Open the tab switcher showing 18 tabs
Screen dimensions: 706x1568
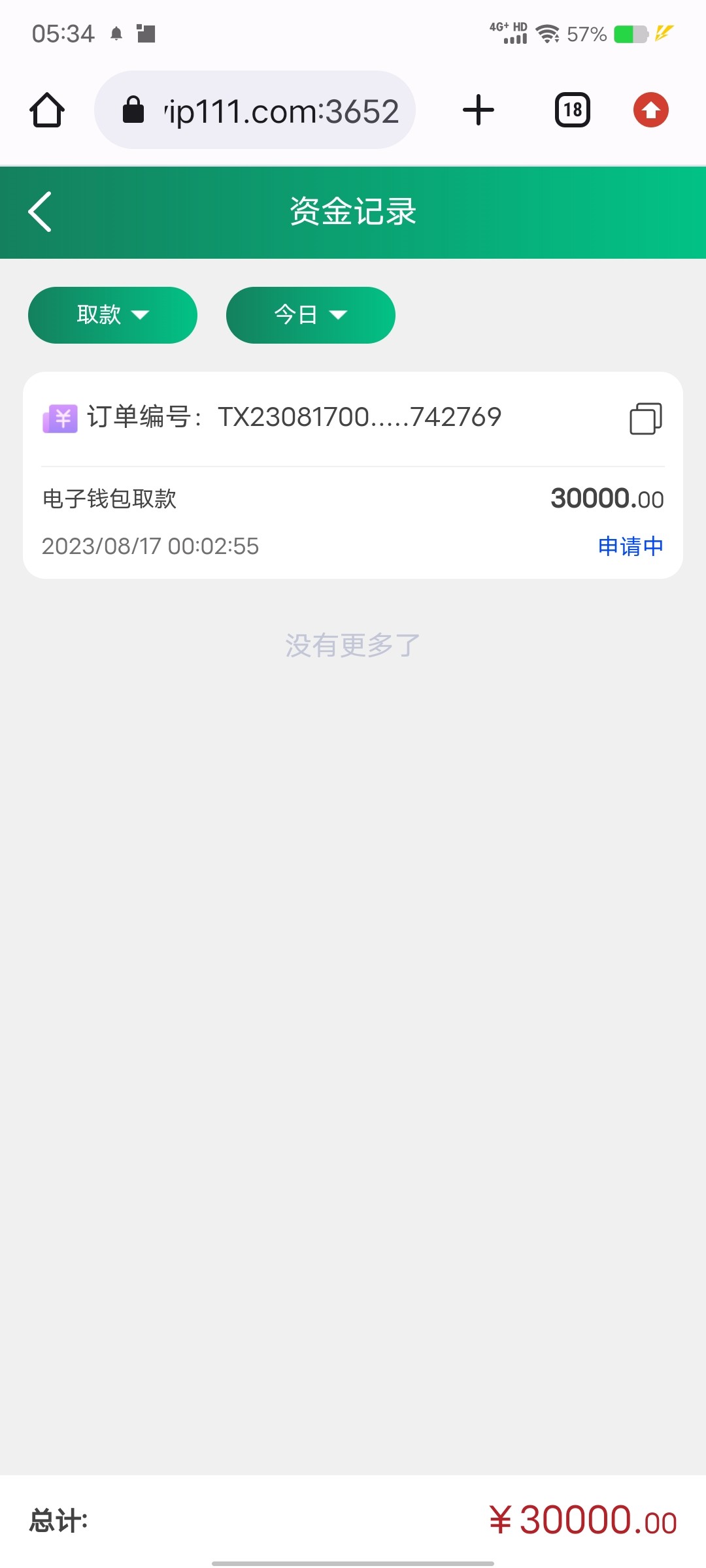tap(571, 109)
